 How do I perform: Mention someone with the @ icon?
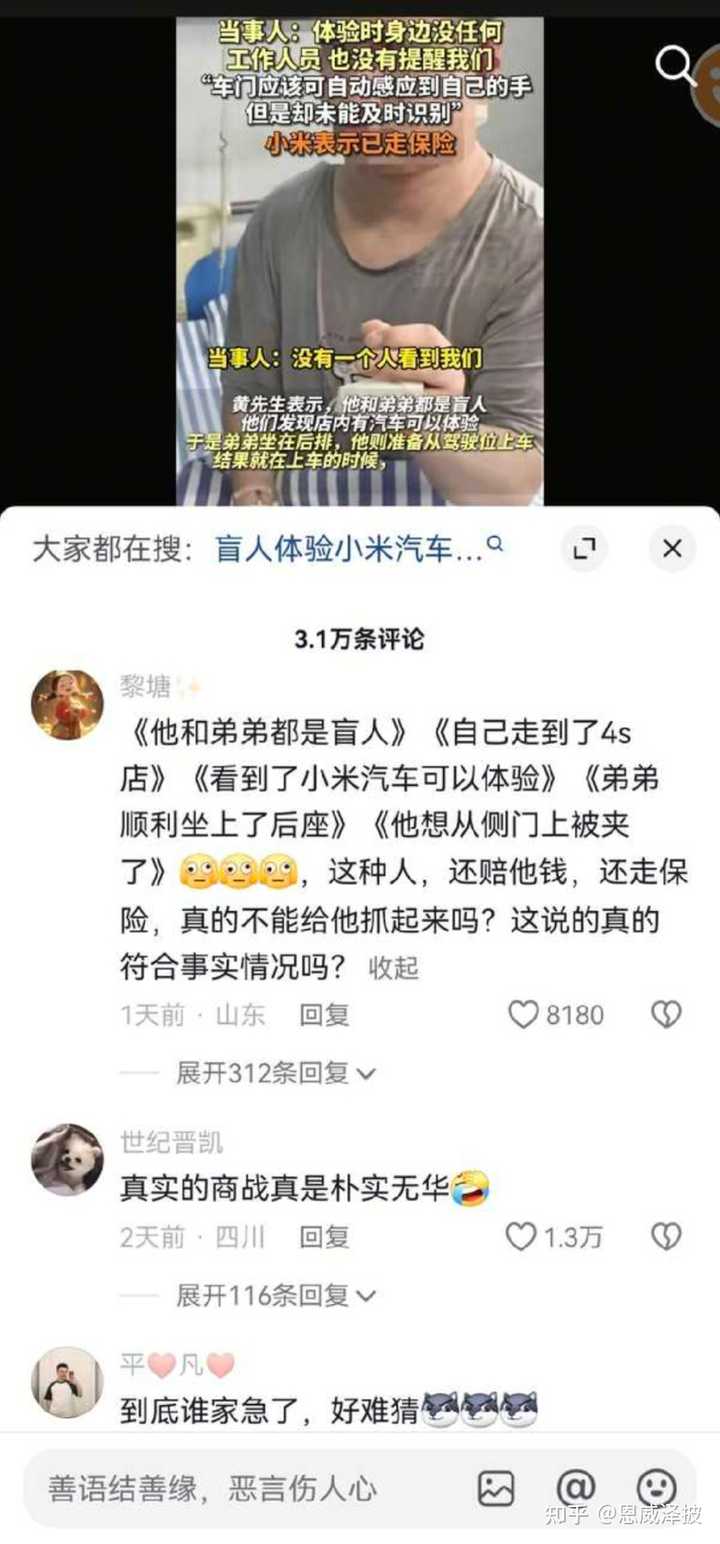(x=575, y=1488)
